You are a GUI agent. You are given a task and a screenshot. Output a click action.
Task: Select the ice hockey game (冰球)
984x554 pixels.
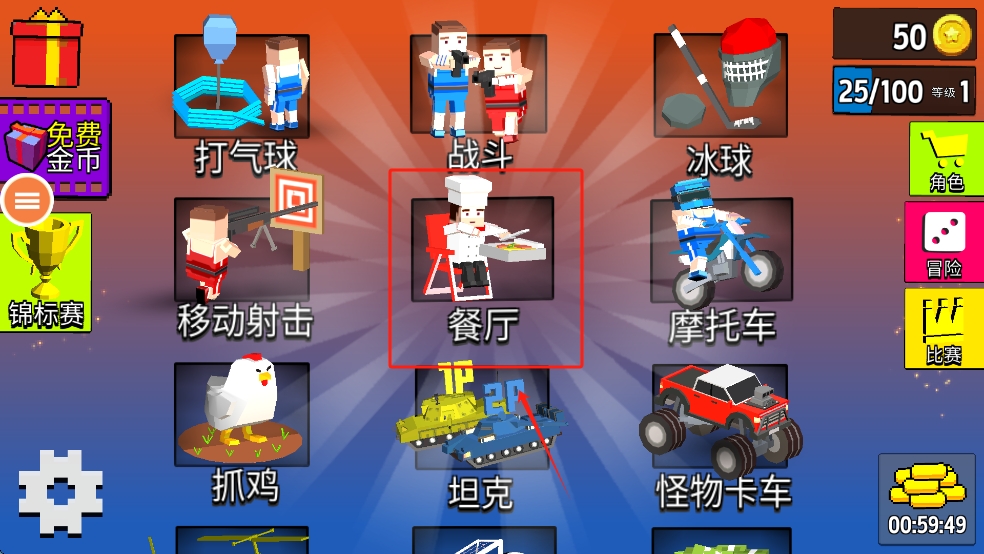pyautogui.click(x=720, y=95)
